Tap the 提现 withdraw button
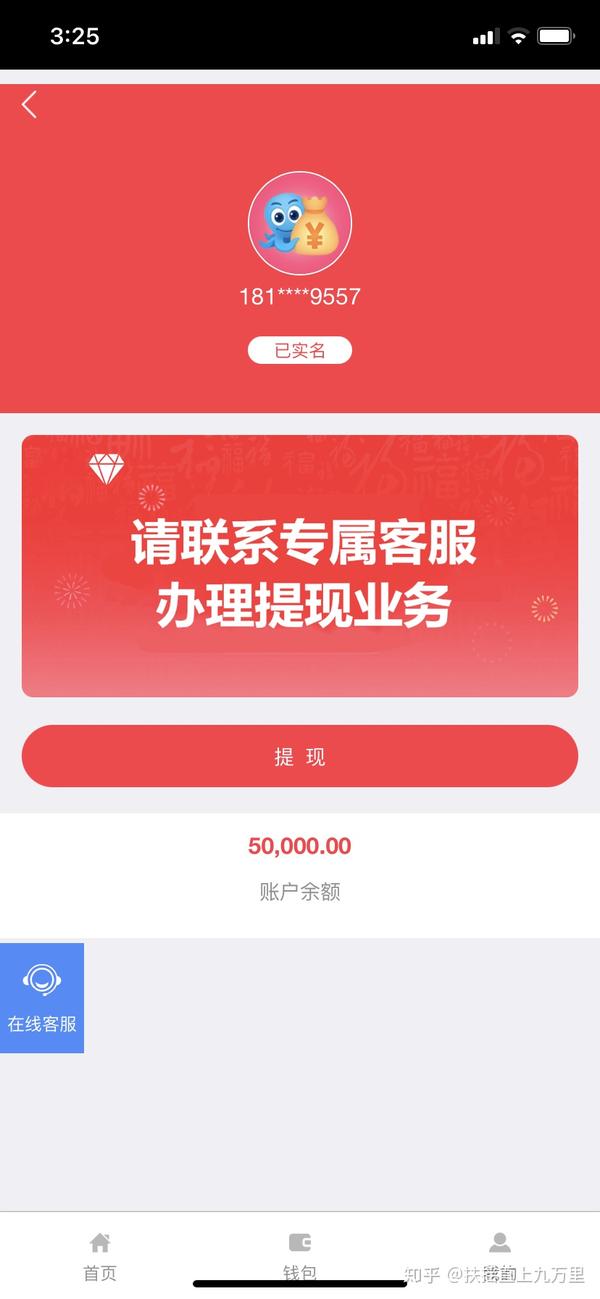Viewport: 600px width, 1299px height. (300, 756)
